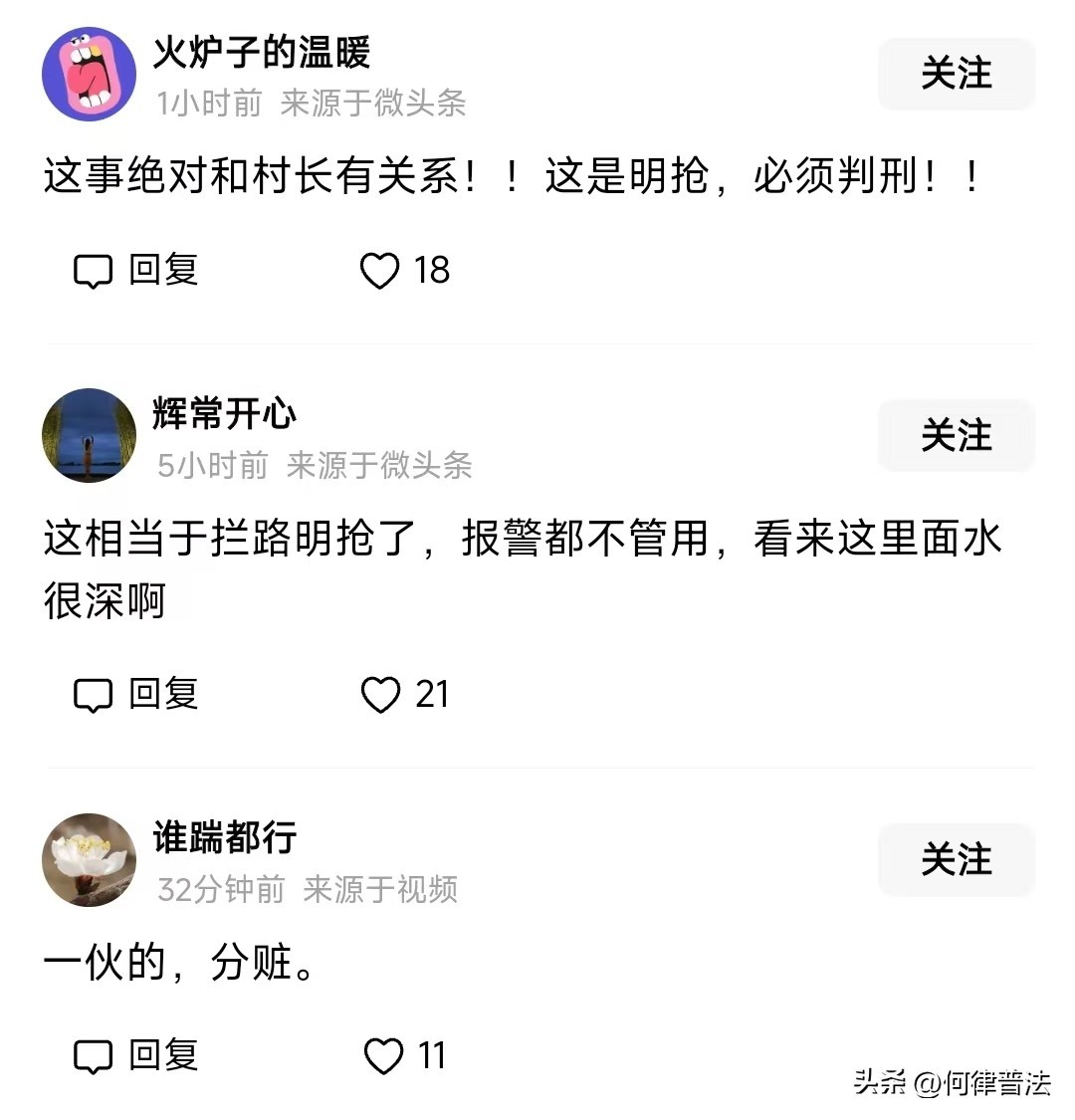Reply to 辉常开心's comment
The image size is (1075, 1120).
point(136,694)
